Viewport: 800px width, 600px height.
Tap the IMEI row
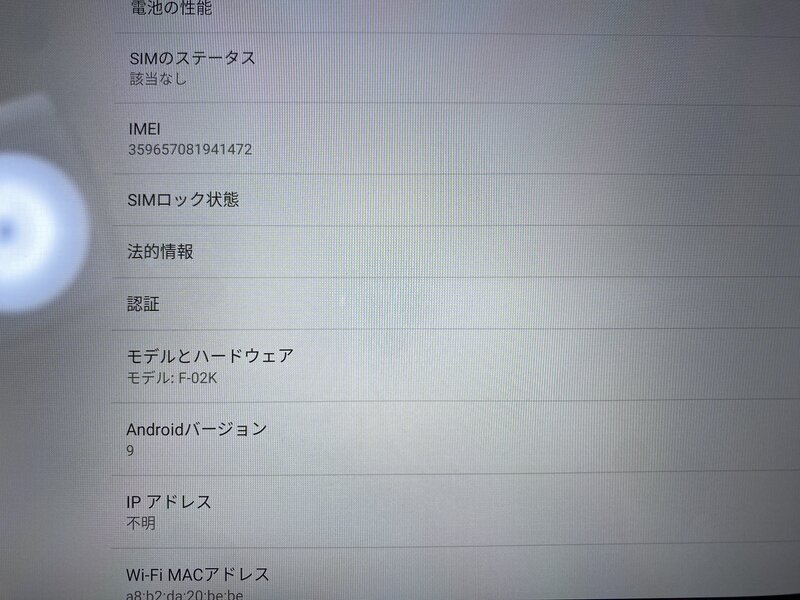(190, 138)
